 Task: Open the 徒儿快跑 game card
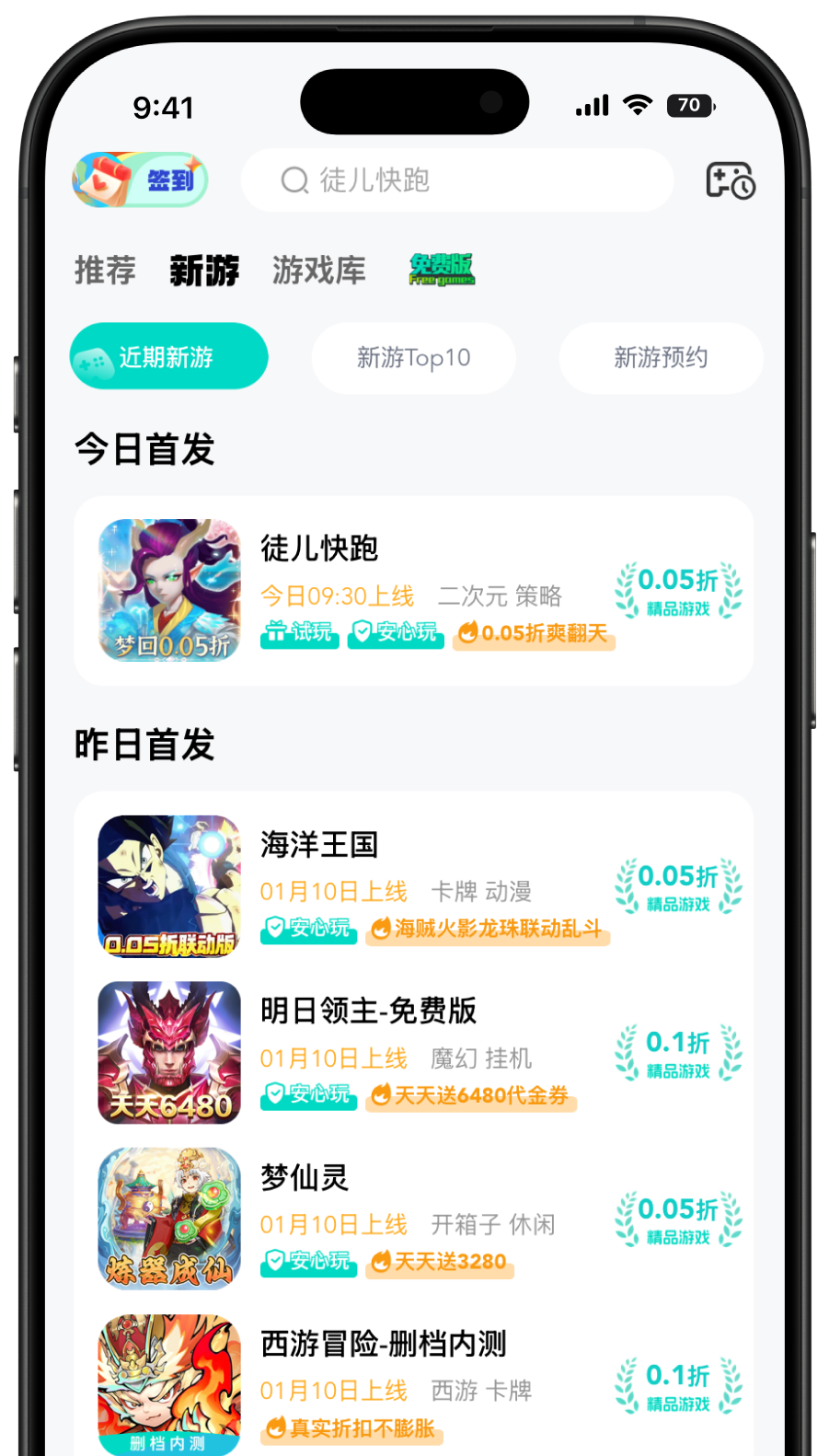[x=413, y=591]
